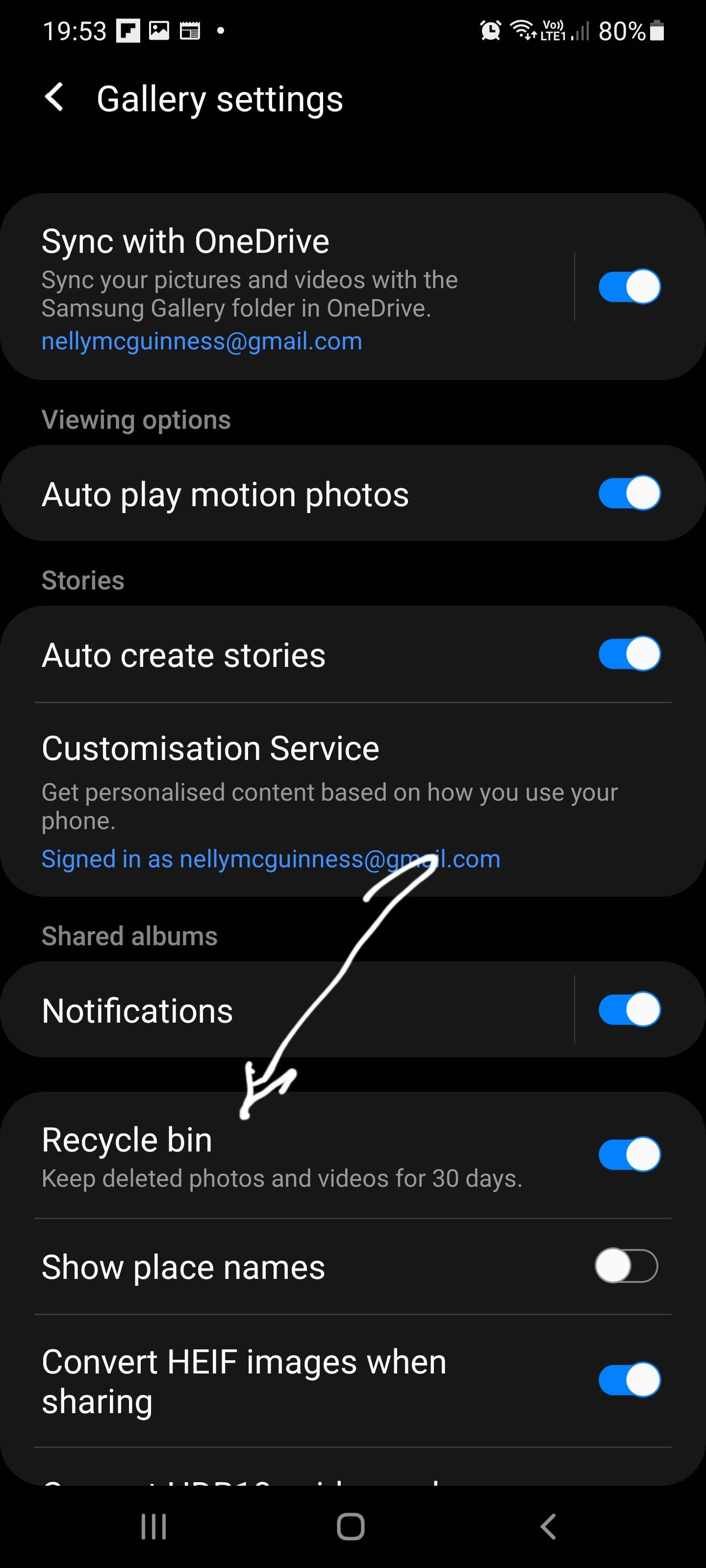
Task: Switch off Shared albums Notifications toggle
Action: pyautogui.click(x=629, y=1009)
